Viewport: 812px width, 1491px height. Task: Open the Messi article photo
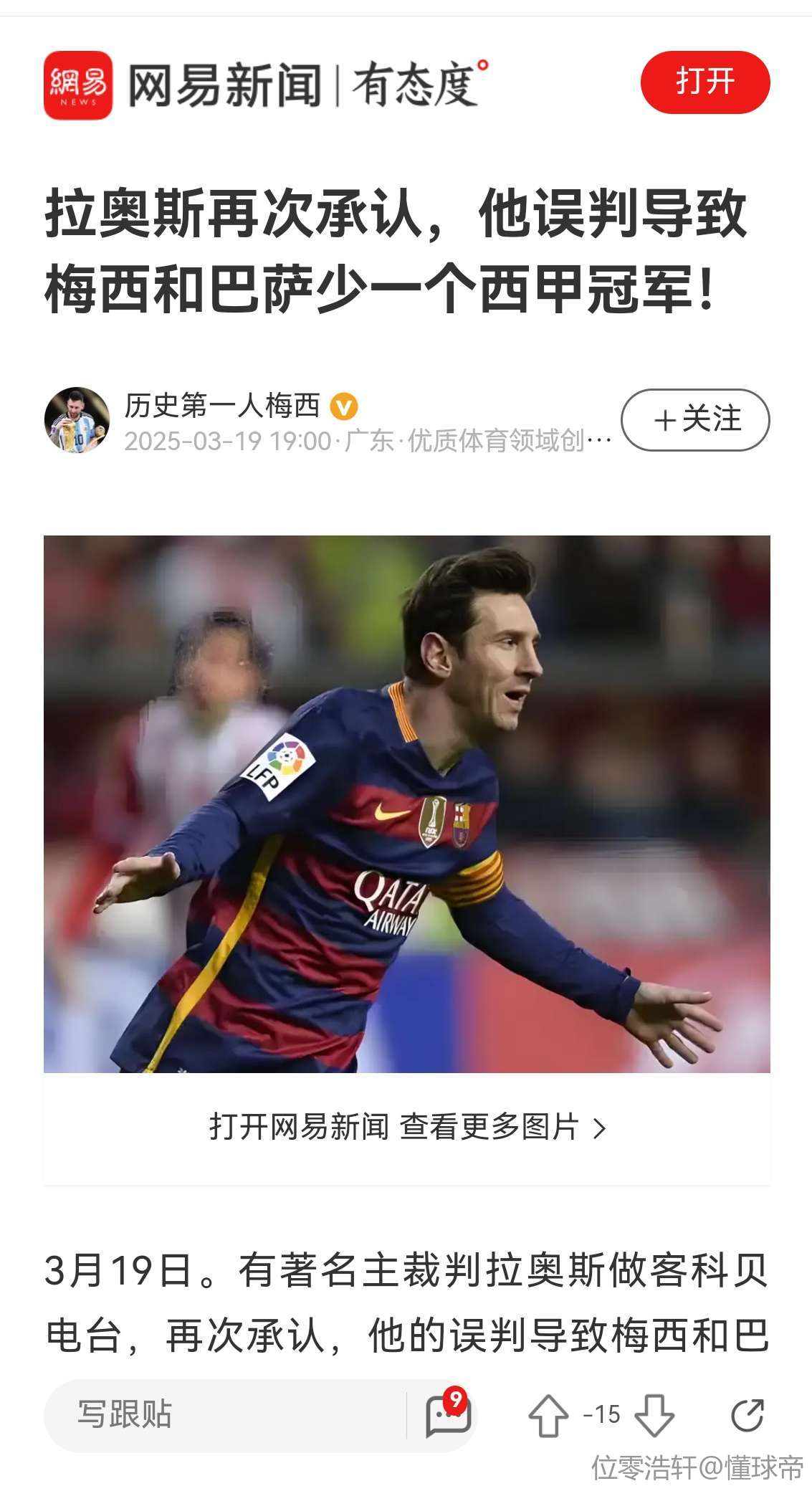tap(406, 804)
